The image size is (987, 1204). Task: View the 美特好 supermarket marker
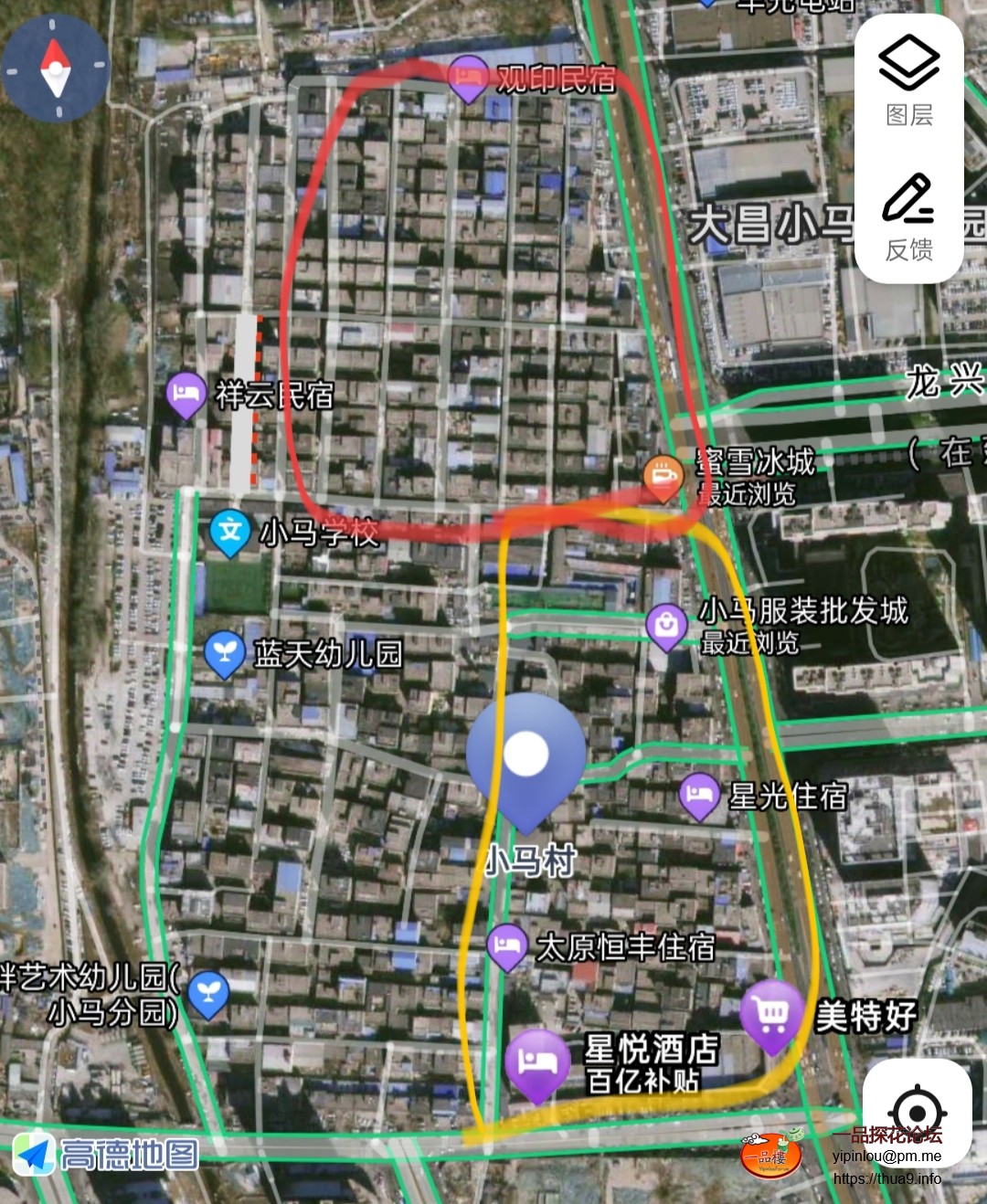tap(772, 1014)
